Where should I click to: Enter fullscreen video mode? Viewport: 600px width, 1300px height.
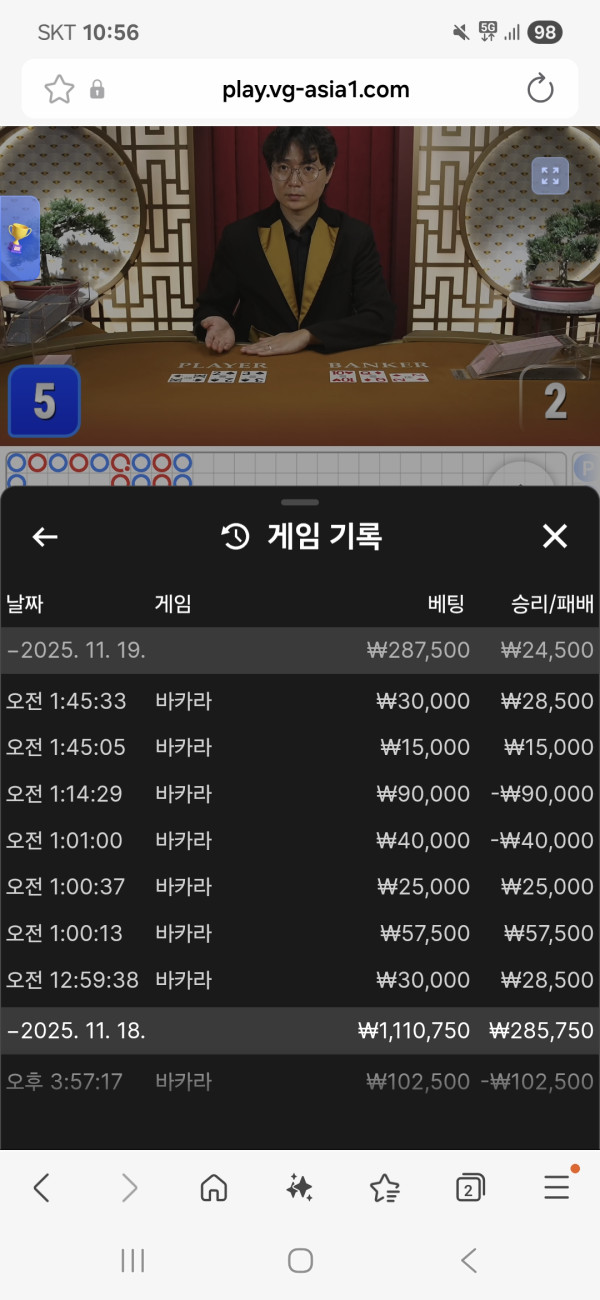(549, 176)
